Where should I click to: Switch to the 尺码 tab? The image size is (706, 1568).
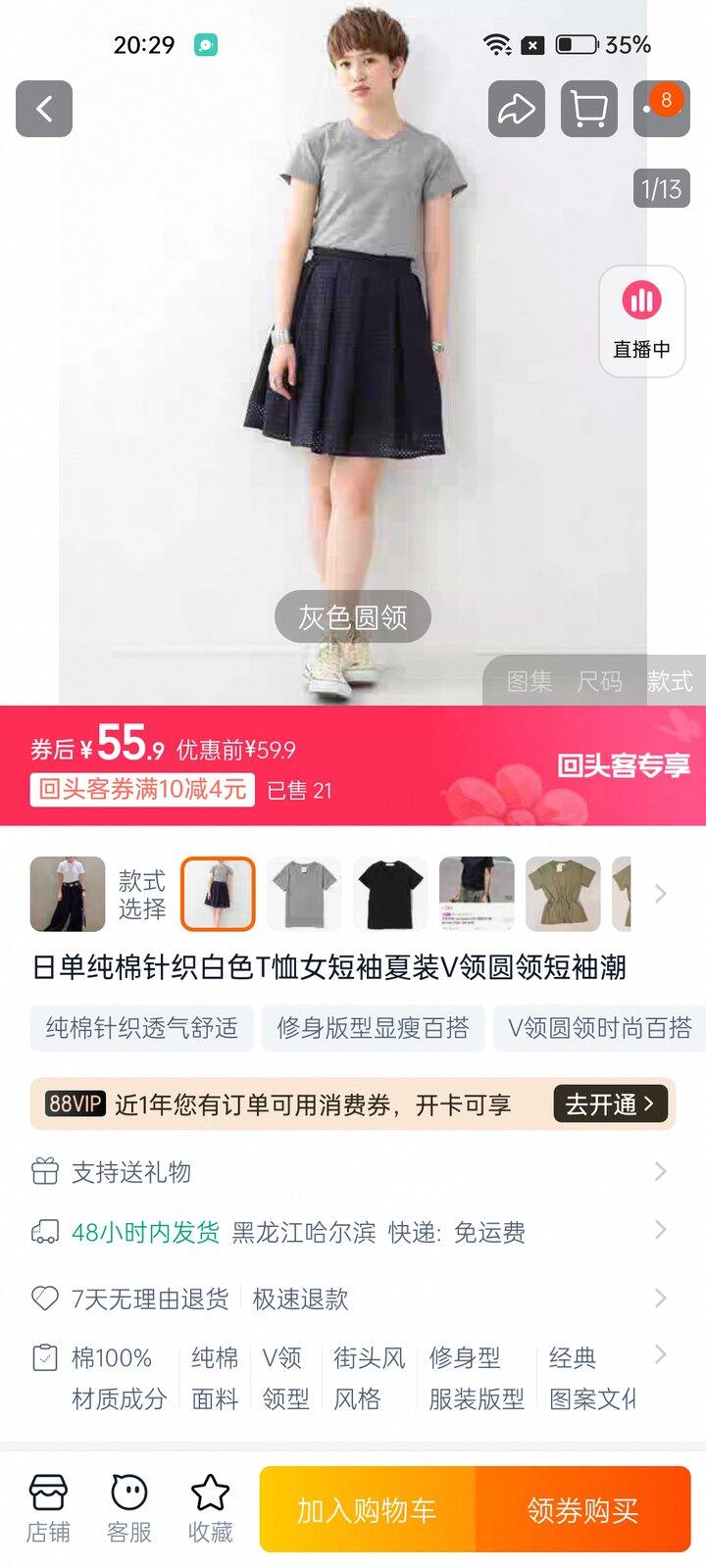(600, 681)
